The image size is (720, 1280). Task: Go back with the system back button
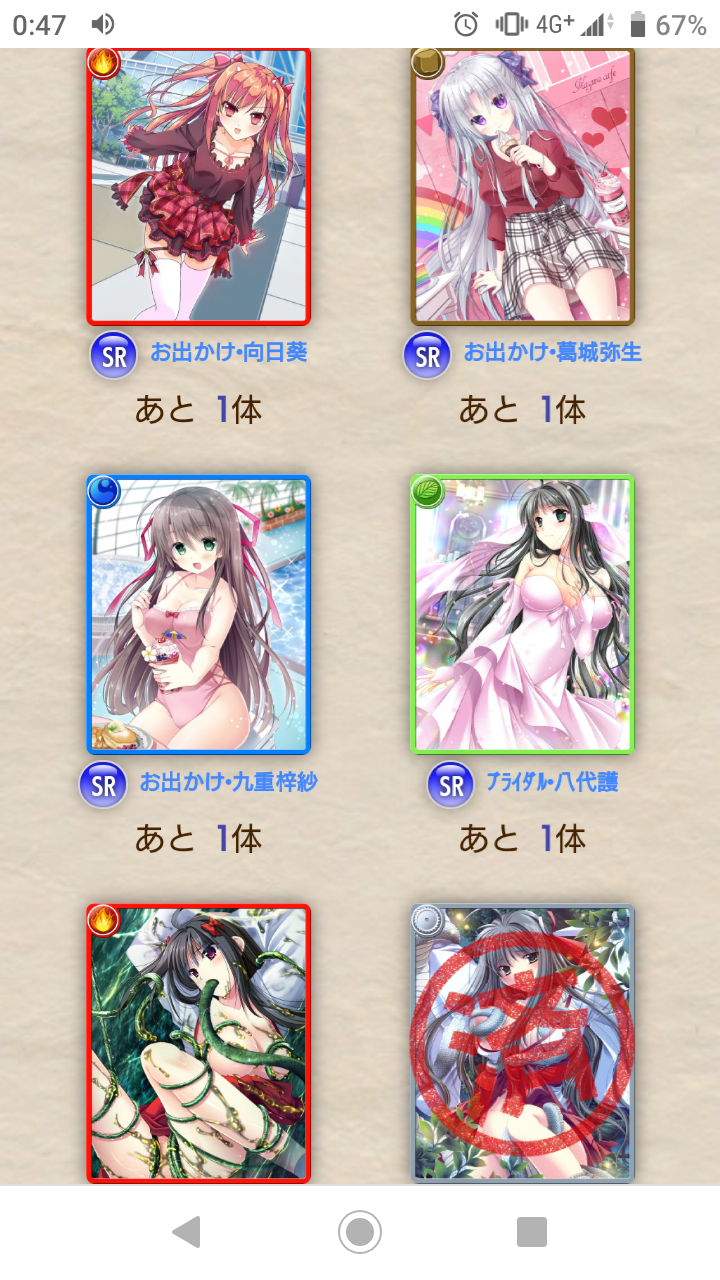click(186, 1232)
